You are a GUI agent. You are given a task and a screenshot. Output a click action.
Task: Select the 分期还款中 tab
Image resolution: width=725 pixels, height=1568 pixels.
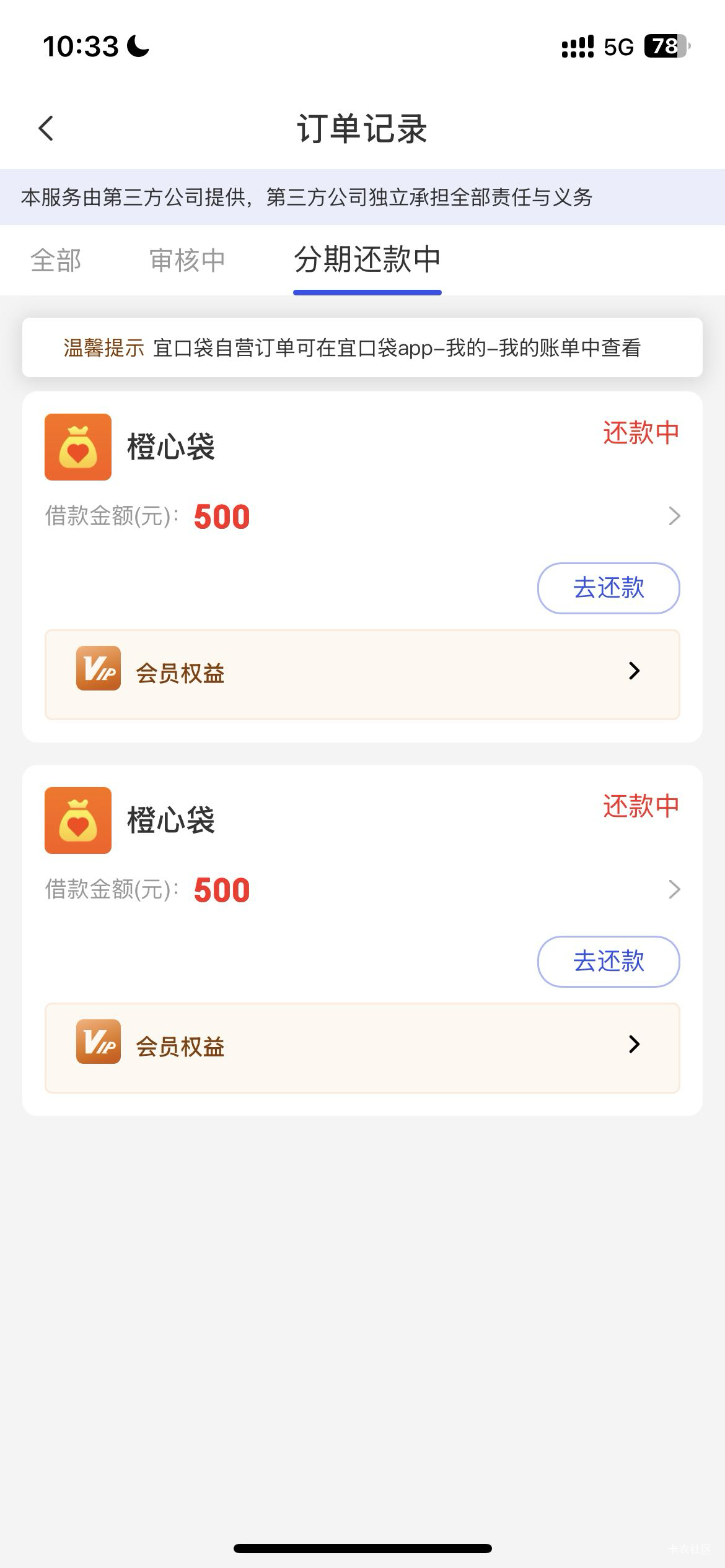(x=367, y=260)
